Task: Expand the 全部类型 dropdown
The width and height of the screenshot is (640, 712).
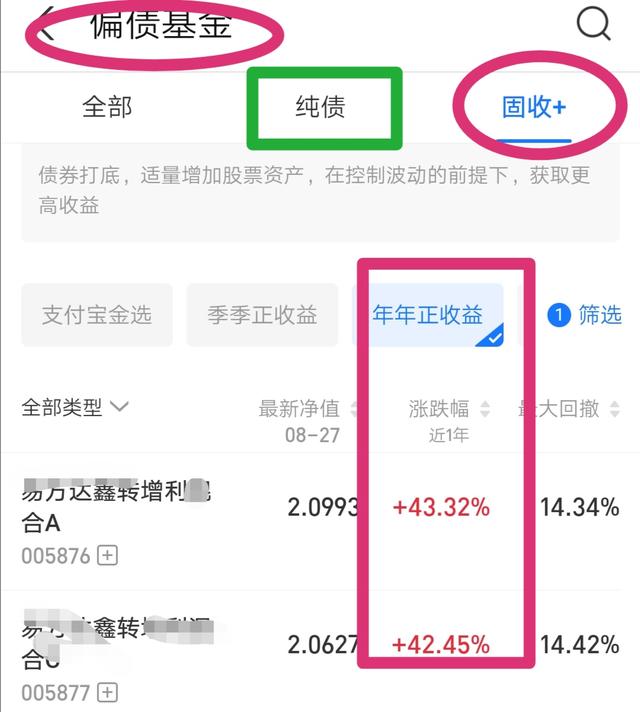Action: click(76, 408)
